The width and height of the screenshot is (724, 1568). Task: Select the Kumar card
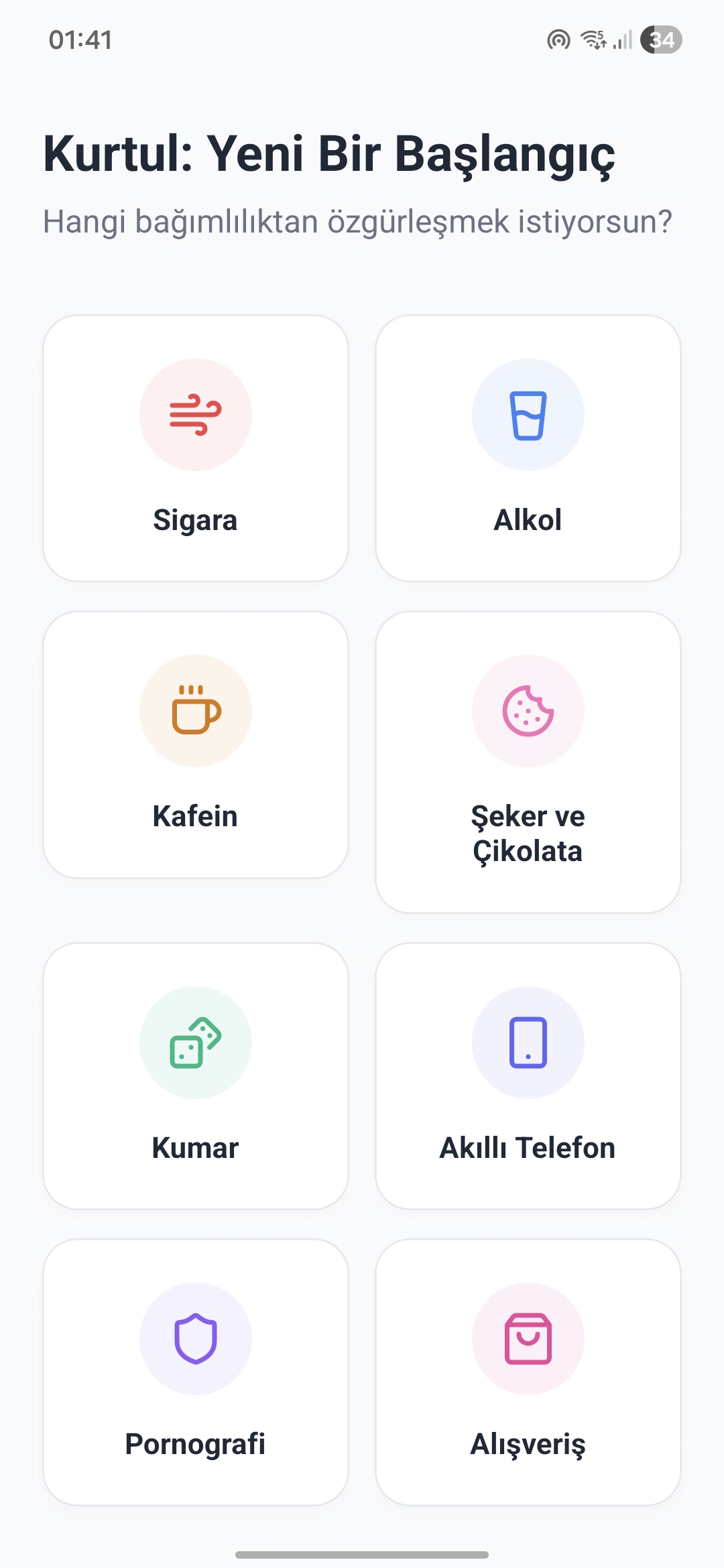(x=196, y=1076)
